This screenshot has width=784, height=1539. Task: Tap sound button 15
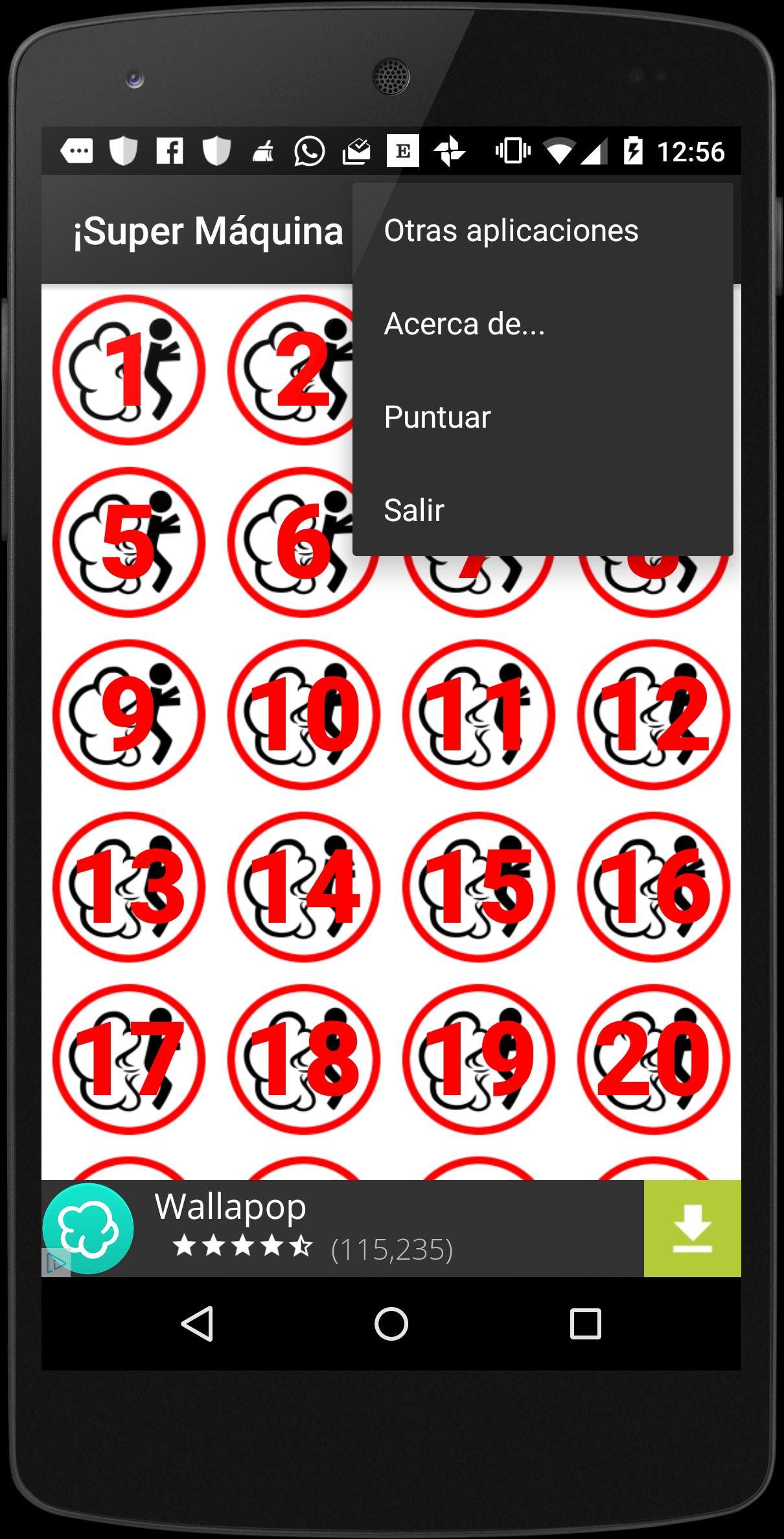[x=478, y=887]
